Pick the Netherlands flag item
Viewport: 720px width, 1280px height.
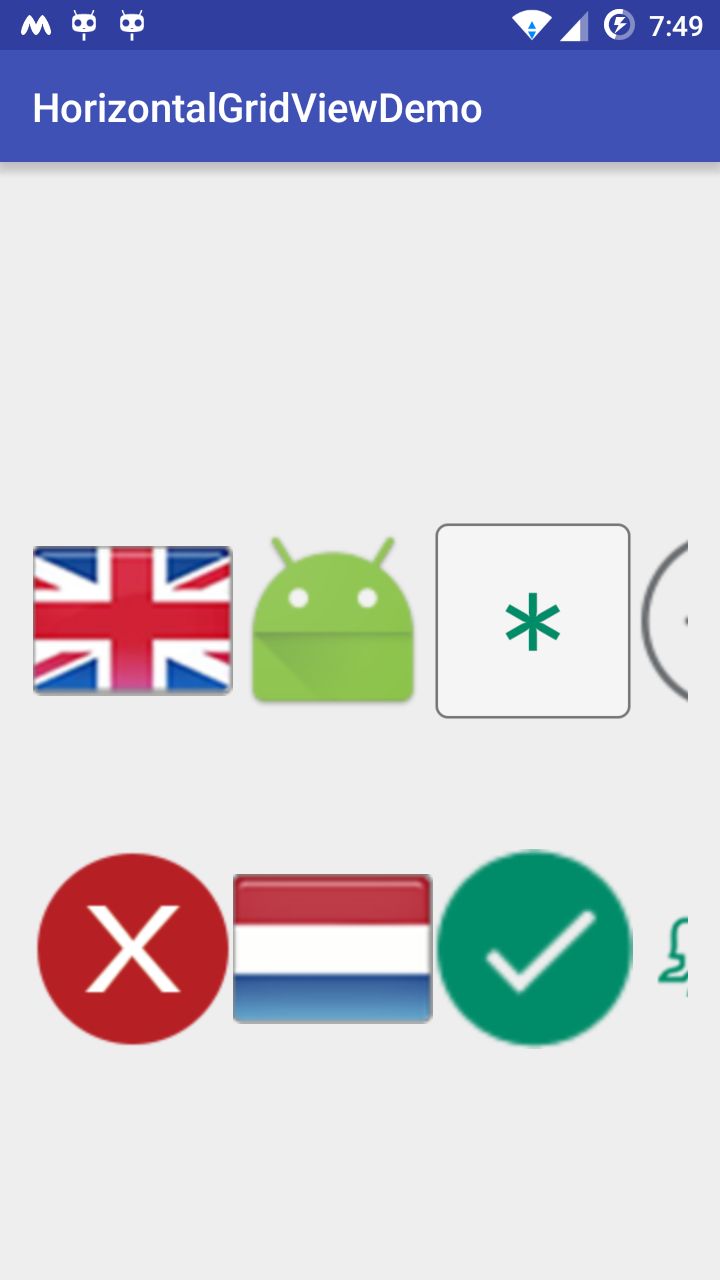click(333, 948)
